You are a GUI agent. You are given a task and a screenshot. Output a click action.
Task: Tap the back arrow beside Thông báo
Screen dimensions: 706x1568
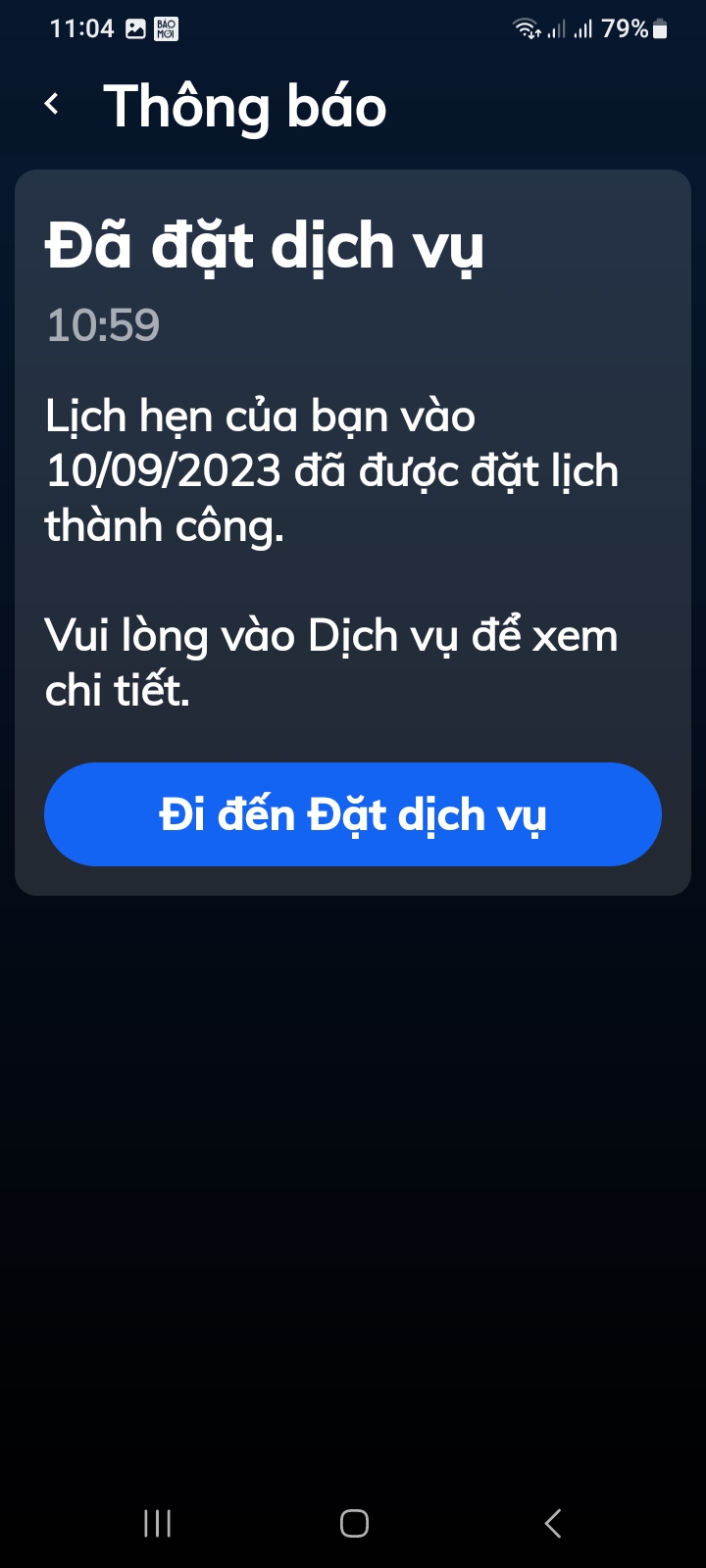(x=52, y=102)
